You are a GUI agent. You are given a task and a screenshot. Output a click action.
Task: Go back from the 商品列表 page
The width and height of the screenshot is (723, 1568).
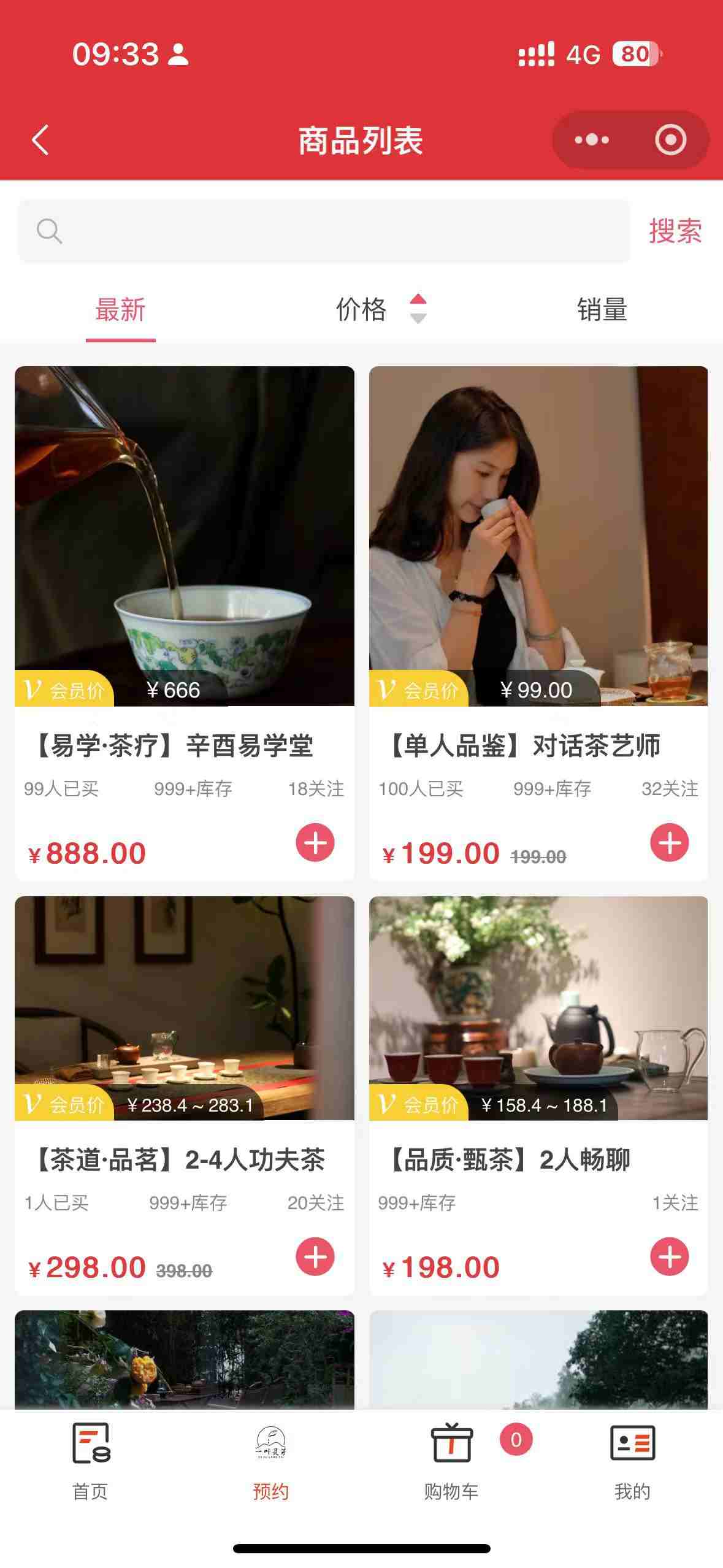tap(40, 140)
